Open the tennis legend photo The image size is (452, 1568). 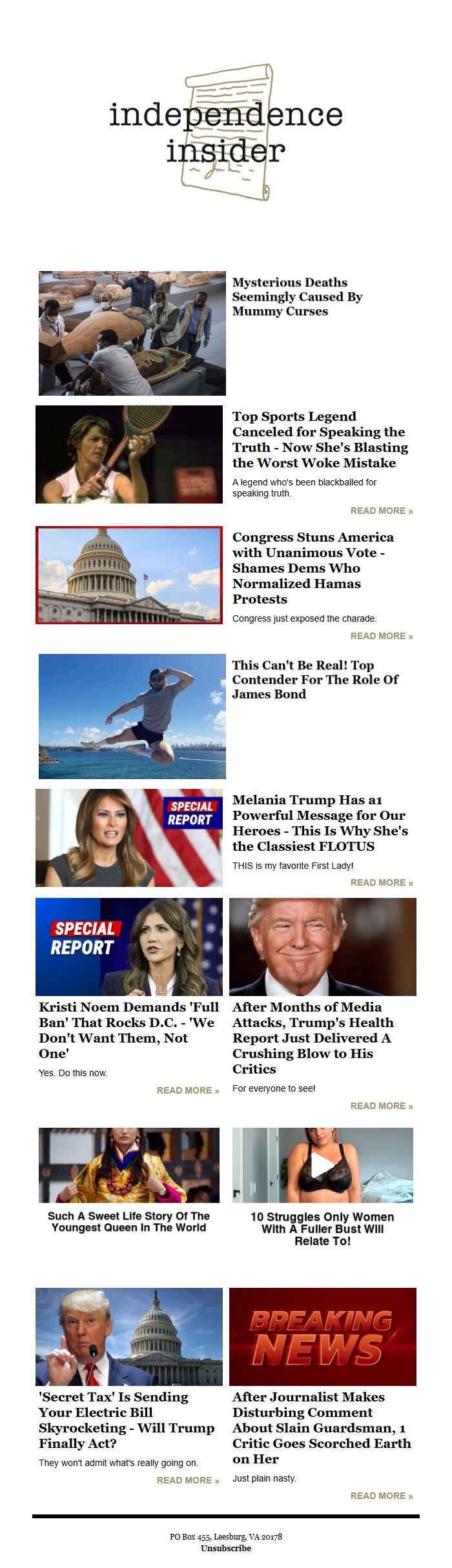(129, 454)
